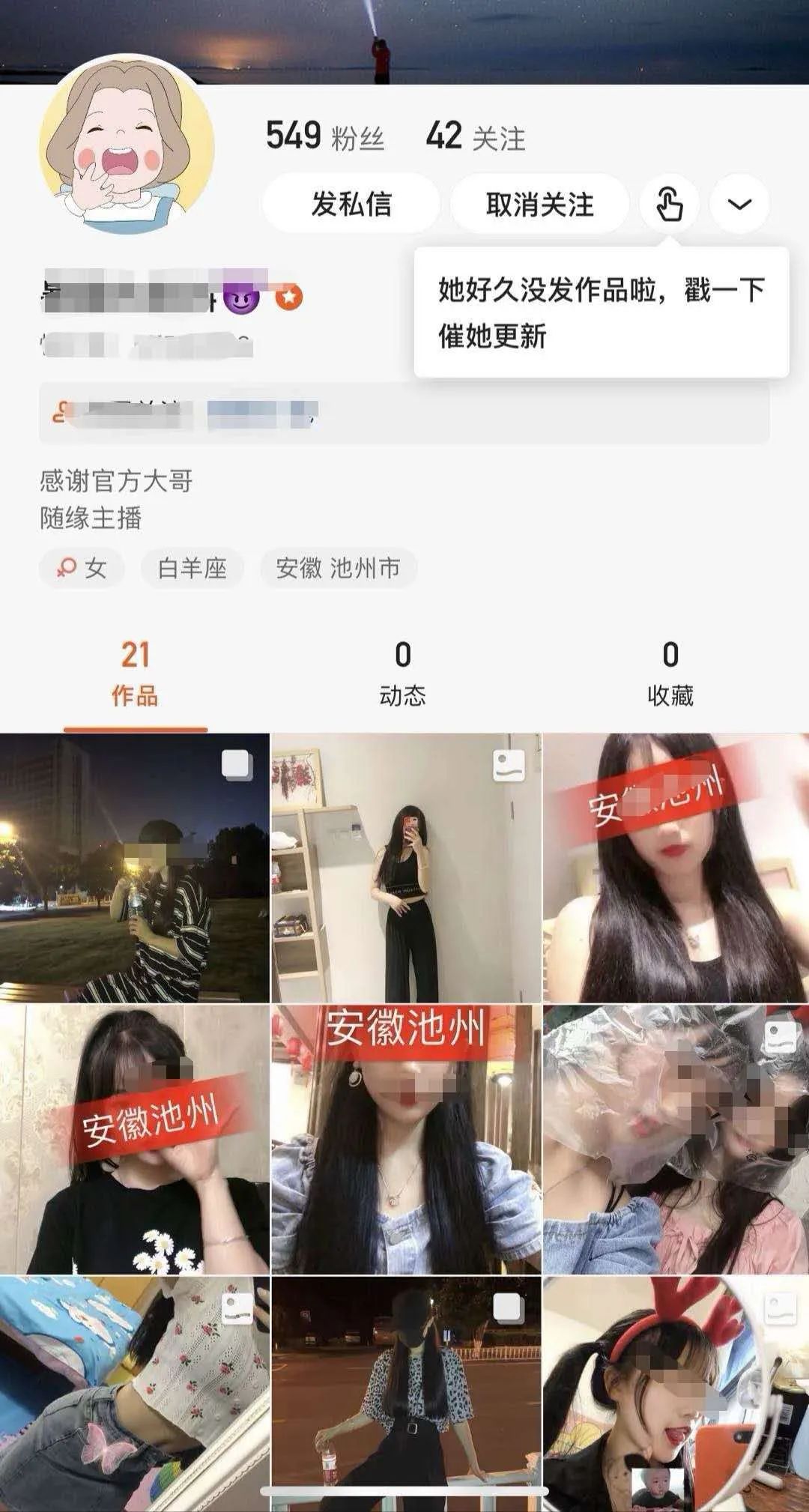The height and width of the screenshot is (1512, 809).
Task: Poke the user to post an update
Action: (x=669, y=204)
